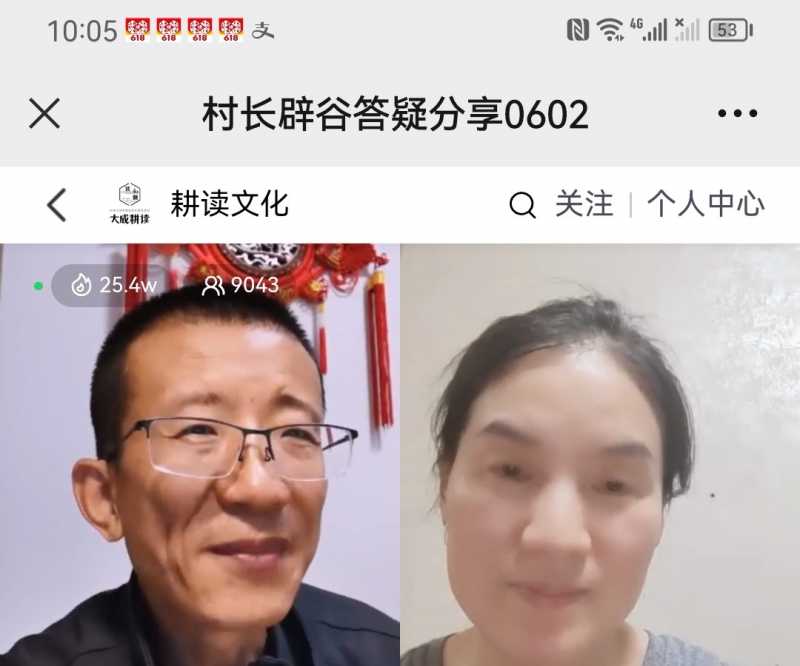Screen dimensions: 800x666
Task: Follow the channel with 关注
Action: pyautogui.click(x=584, y=204)
